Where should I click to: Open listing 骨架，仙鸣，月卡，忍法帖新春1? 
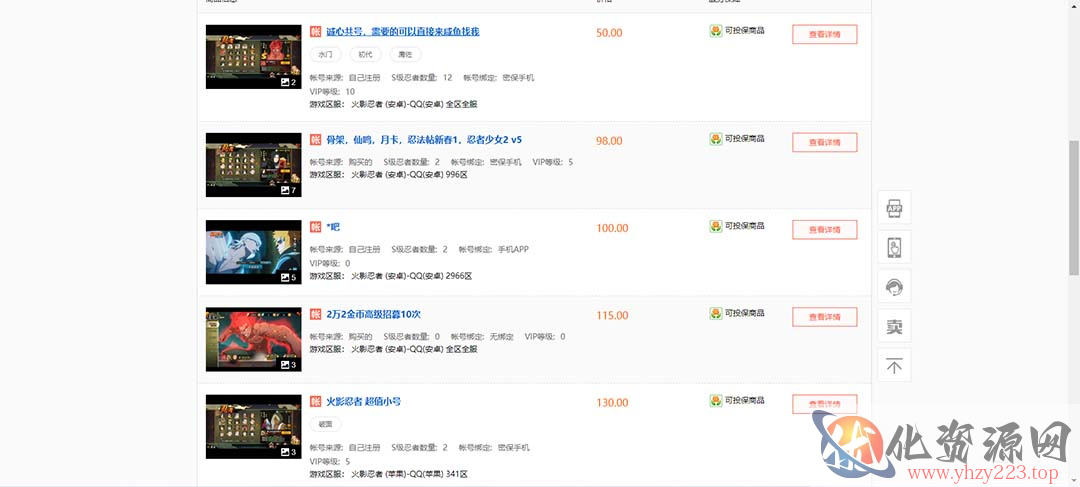point(423,141)
